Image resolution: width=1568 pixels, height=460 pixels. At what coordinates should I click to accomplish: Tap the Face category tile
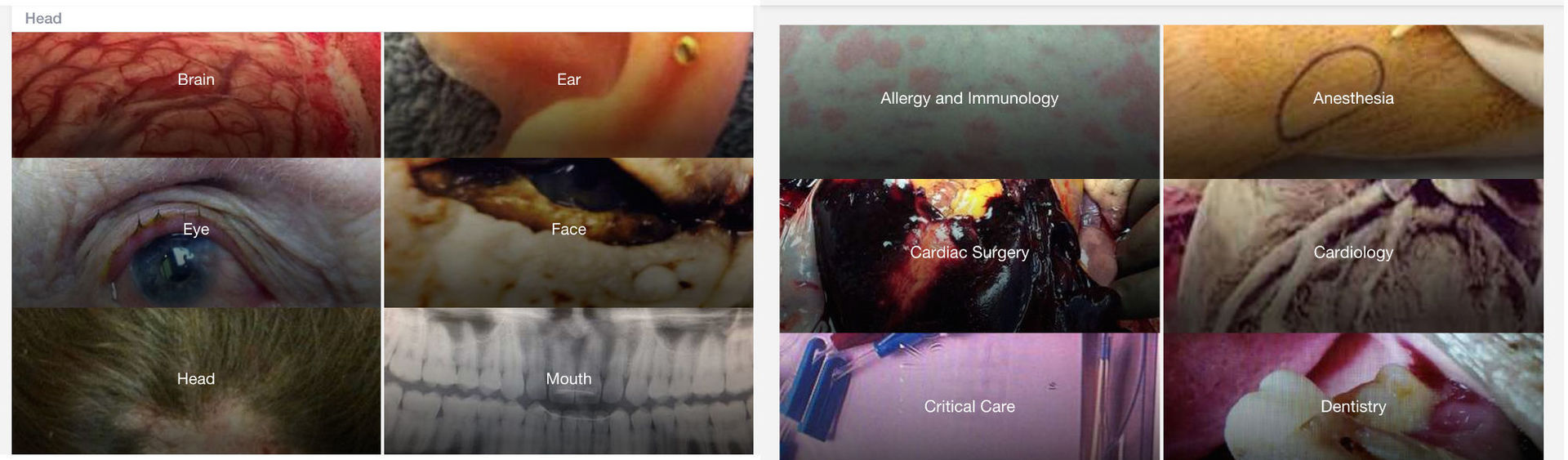click(568, 232)
